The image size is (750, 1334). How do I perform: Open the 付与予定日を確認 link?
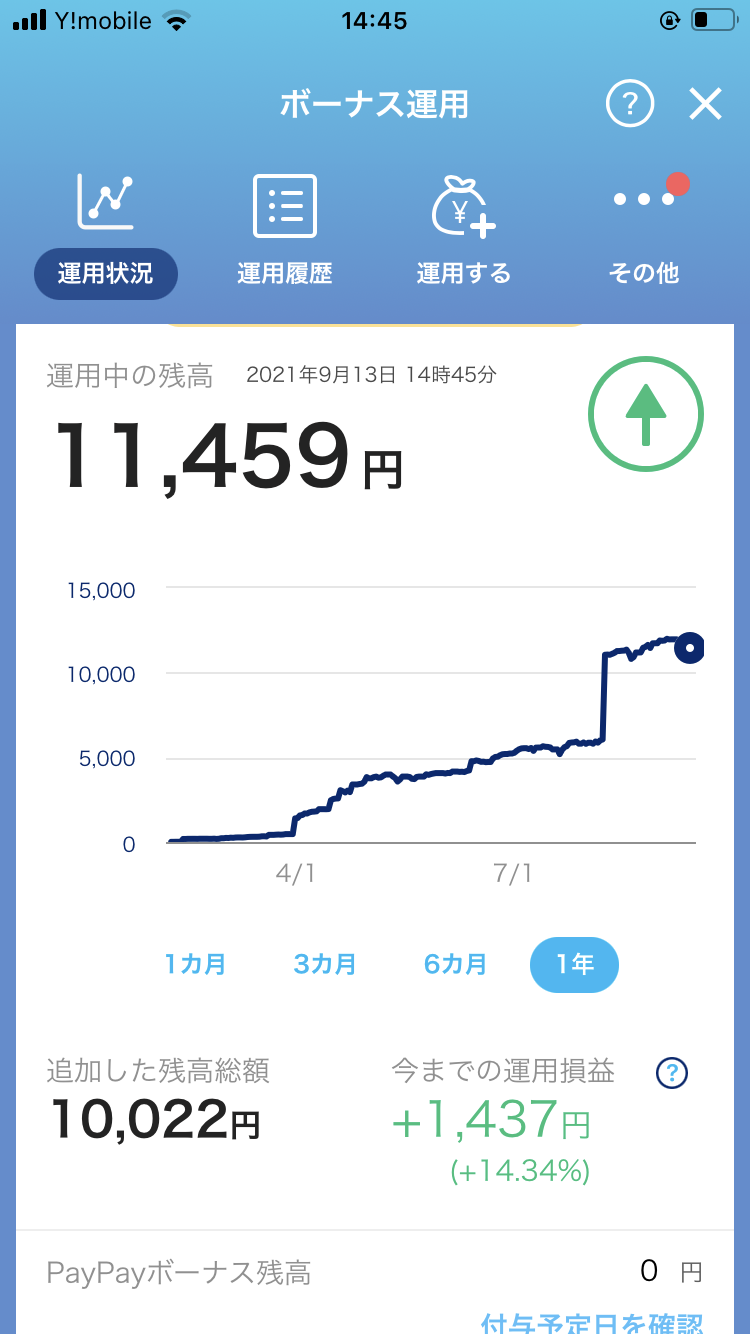(592, 1322)
